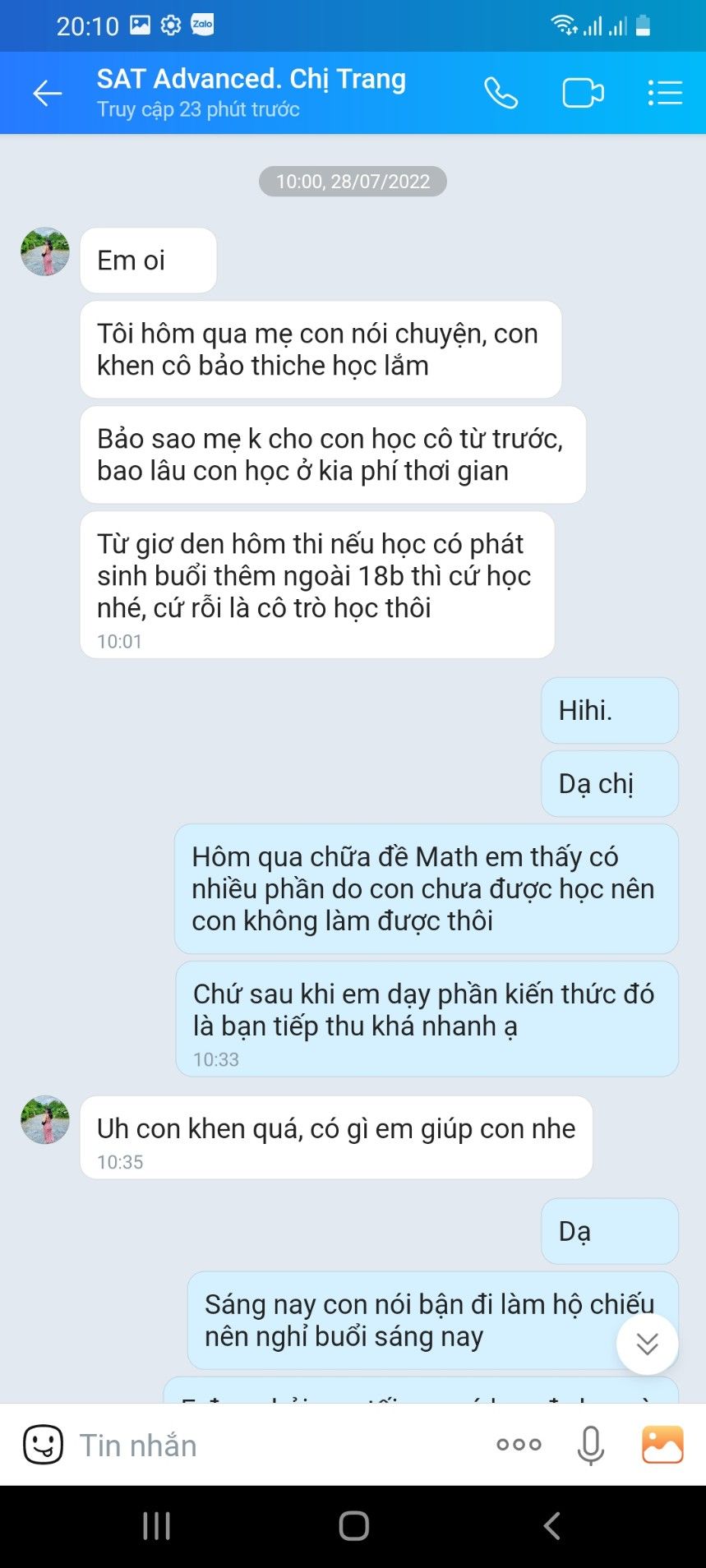706x1568 pixels.
Task: Open more attachment options
Action: (x=519, y=1445)
